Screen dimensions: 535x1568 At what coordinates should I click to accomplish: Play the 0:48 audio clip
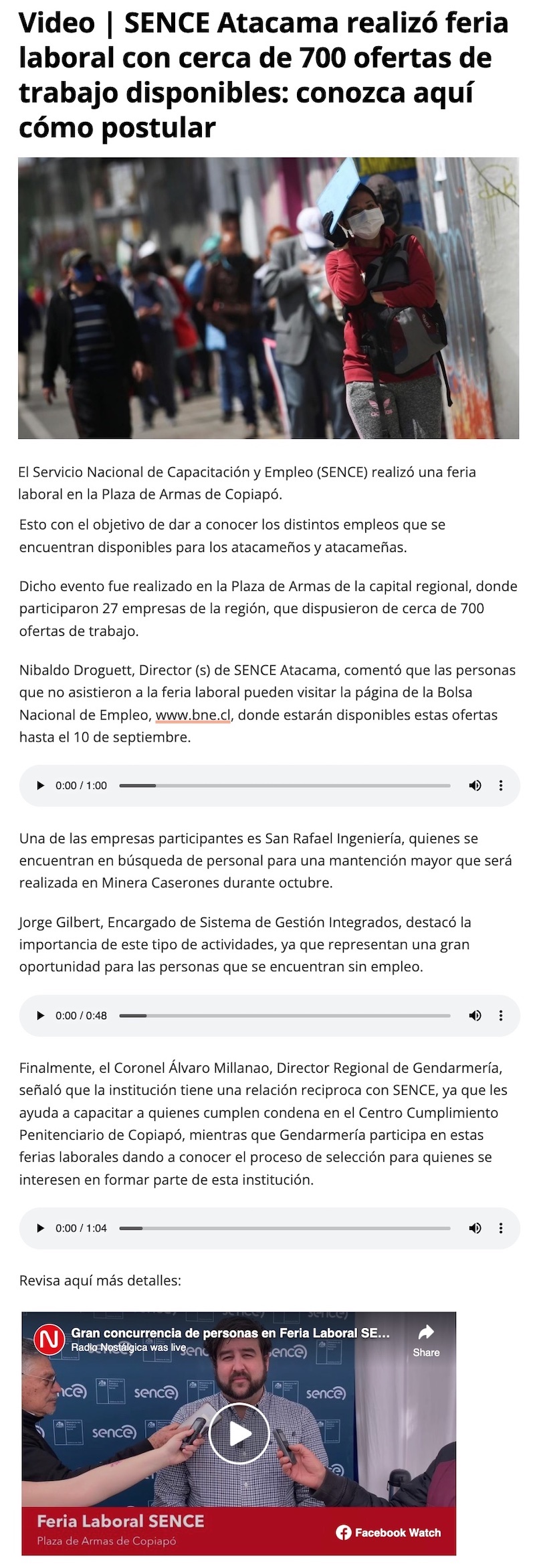click(x=40, y=1016)
